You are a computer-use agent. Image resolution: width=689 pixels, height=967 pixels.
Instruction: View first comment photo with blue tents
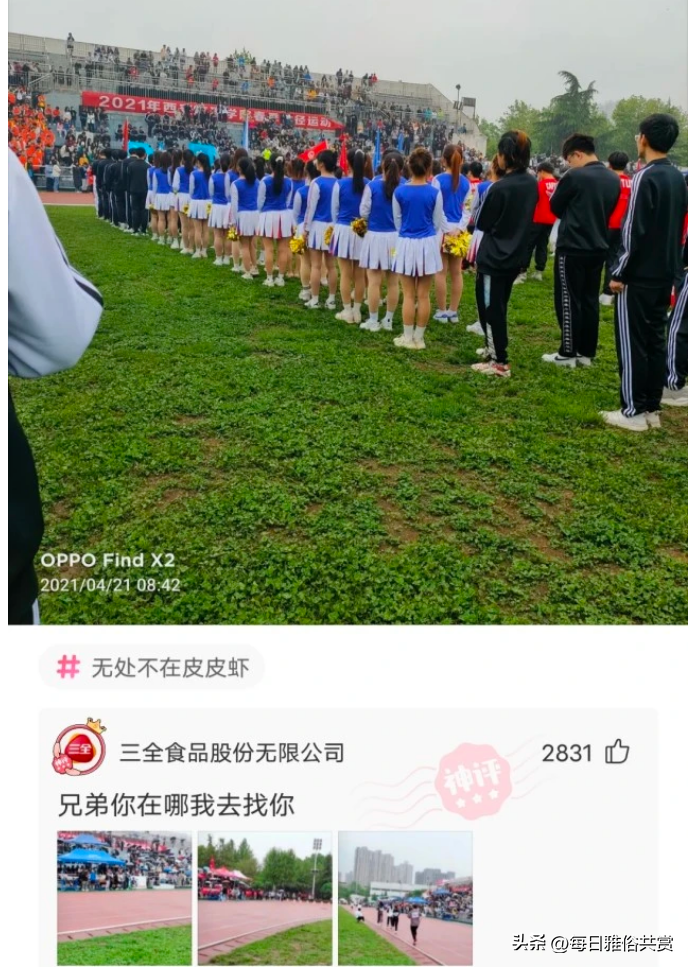click(124, 897)
